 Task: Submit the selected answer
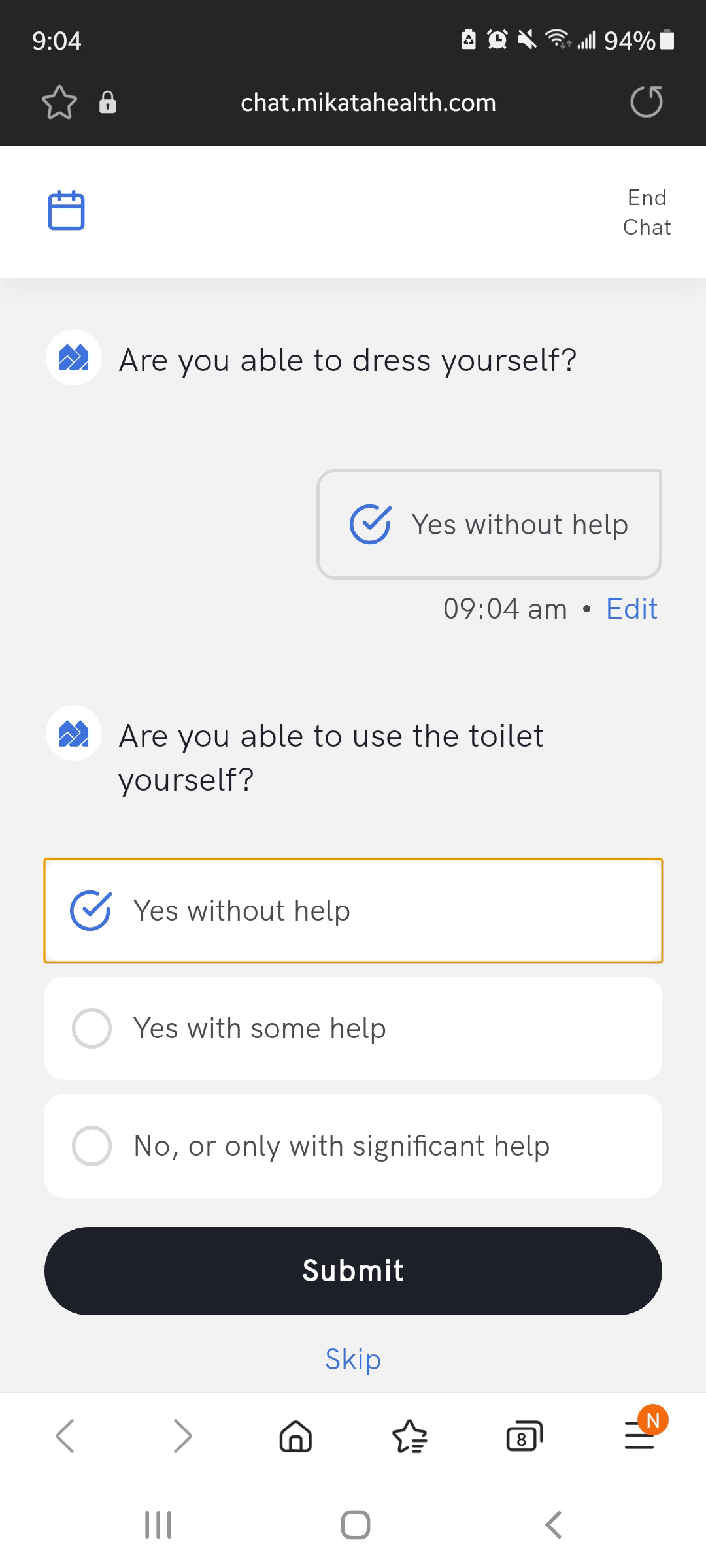pyautogui.click(x=353, y=1271)
